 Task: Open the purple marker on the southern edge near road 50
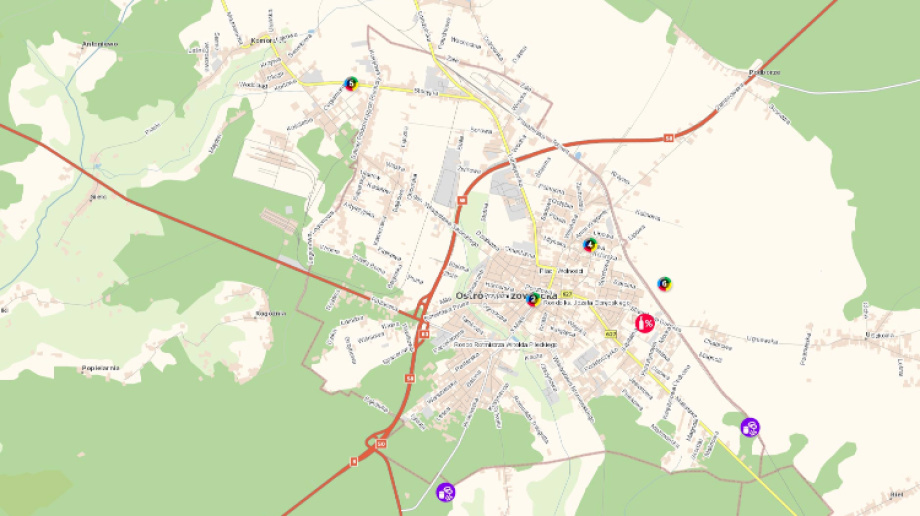[445, 492]
